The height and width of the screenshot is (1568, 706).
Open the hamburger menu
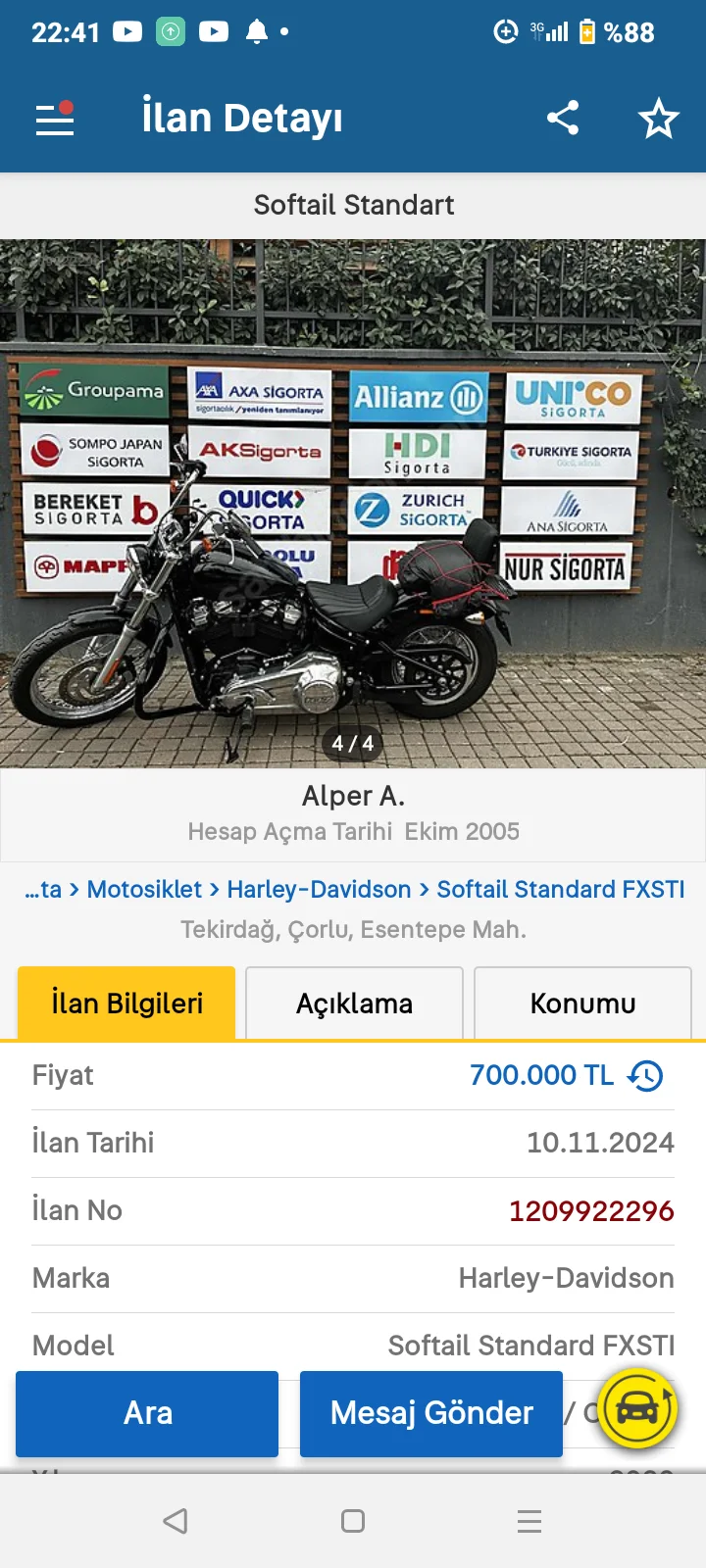pyautogui.click(x=55, y=119)
